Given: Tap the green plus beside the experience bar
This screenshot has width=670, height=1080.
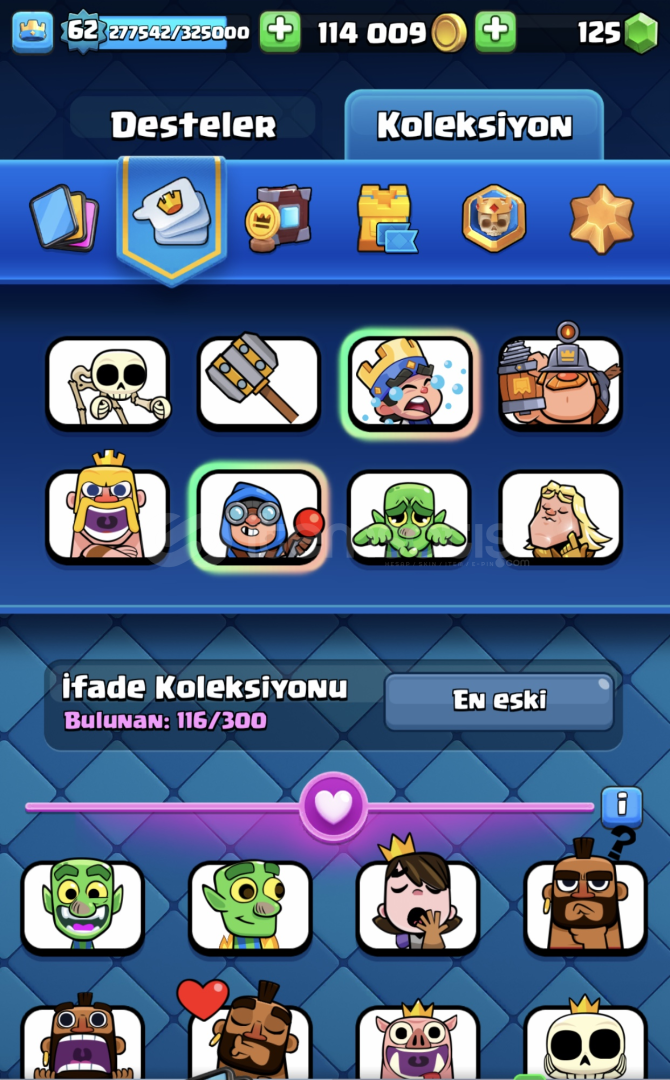Looking at the screenshot, I should click(280, 33).
